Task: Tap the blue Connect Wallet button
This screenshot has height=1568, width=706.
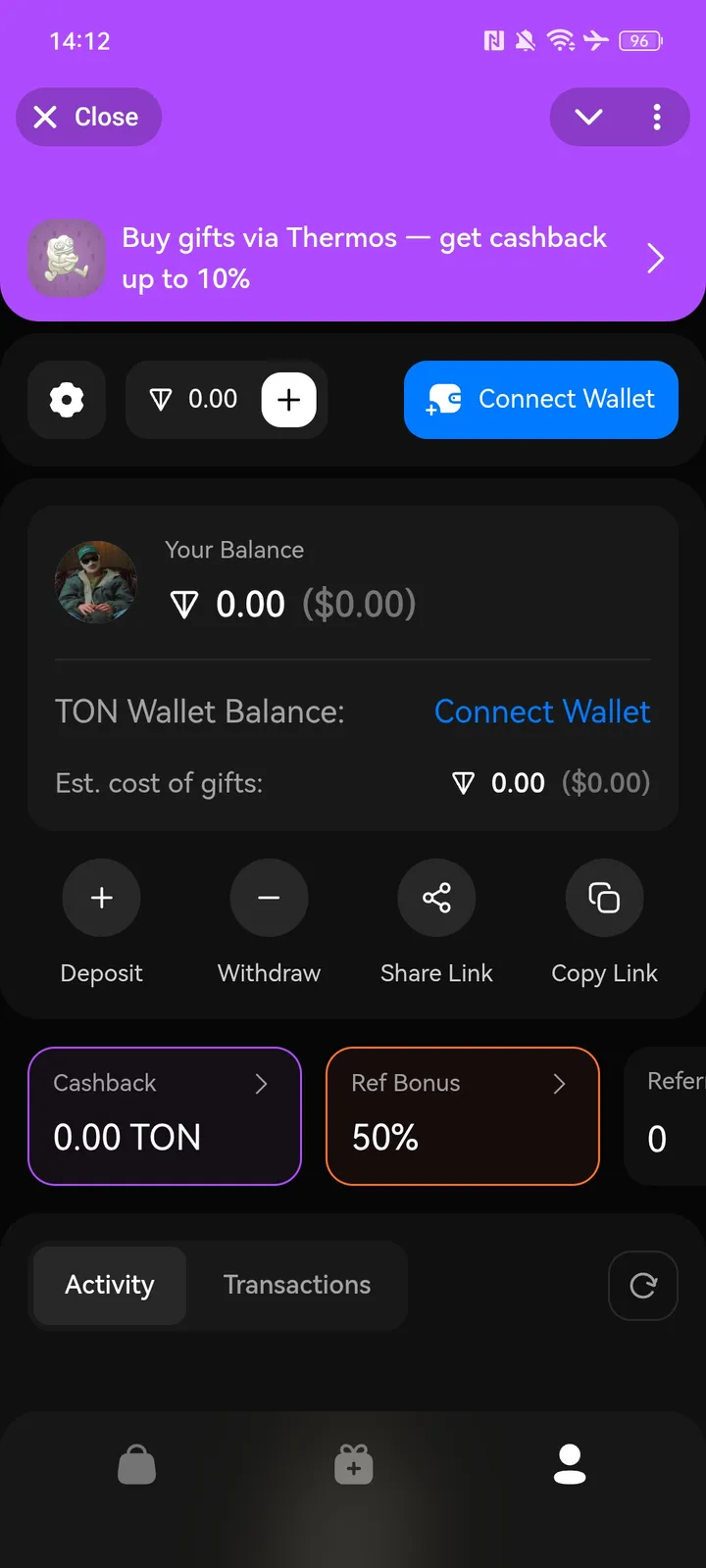Action: pyautogui.click(x=540, y=400)
